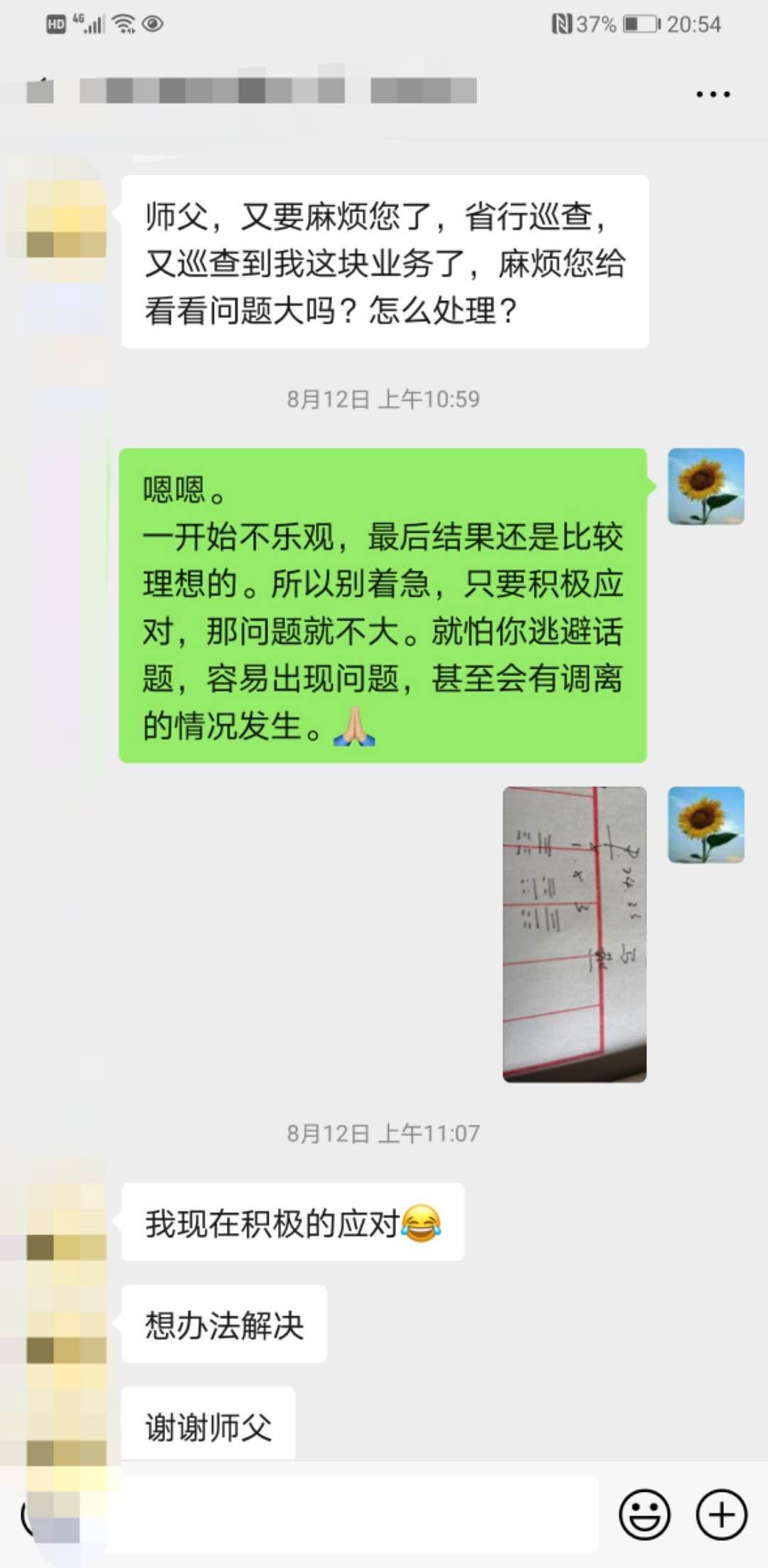
Task: View the sunflower avatar profile
Action: 705,487
